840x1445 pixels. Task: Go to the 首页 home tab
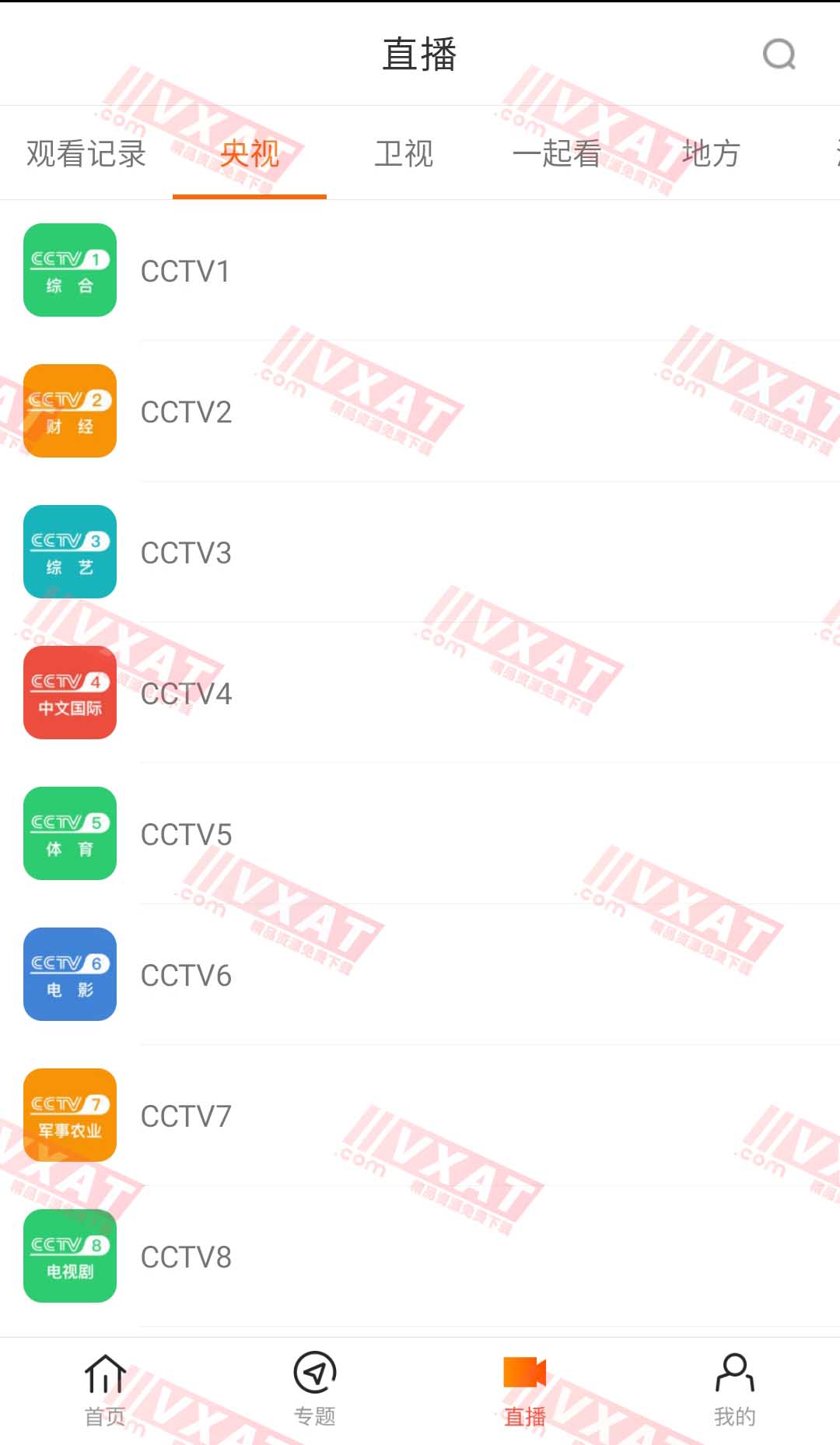105,1391
